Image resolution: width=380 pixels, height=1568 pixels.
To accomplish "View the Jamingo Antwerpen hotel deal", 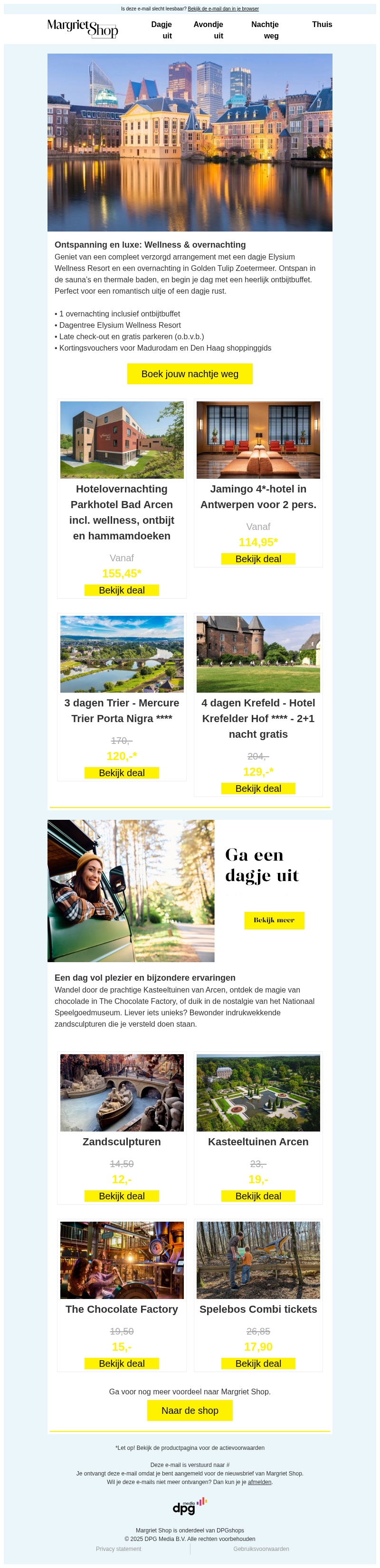I will (258, 559).
